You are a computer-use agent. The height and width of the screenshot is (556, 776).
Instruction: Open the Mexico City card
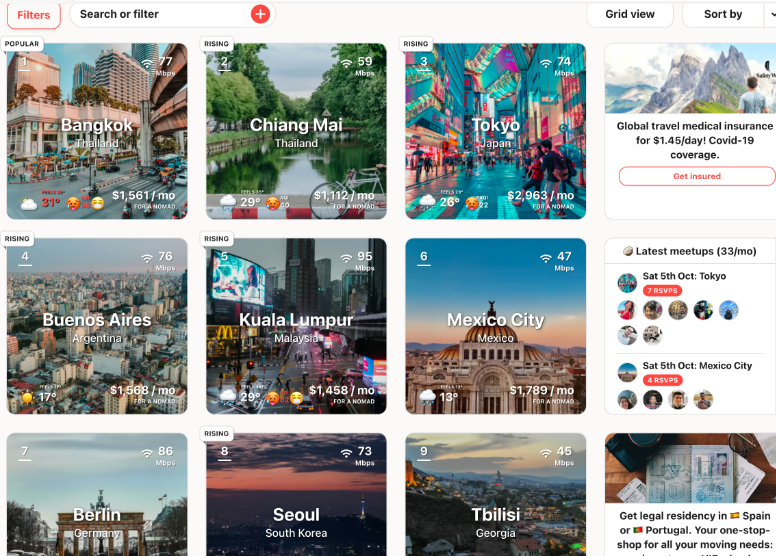[x=495, y=325]
